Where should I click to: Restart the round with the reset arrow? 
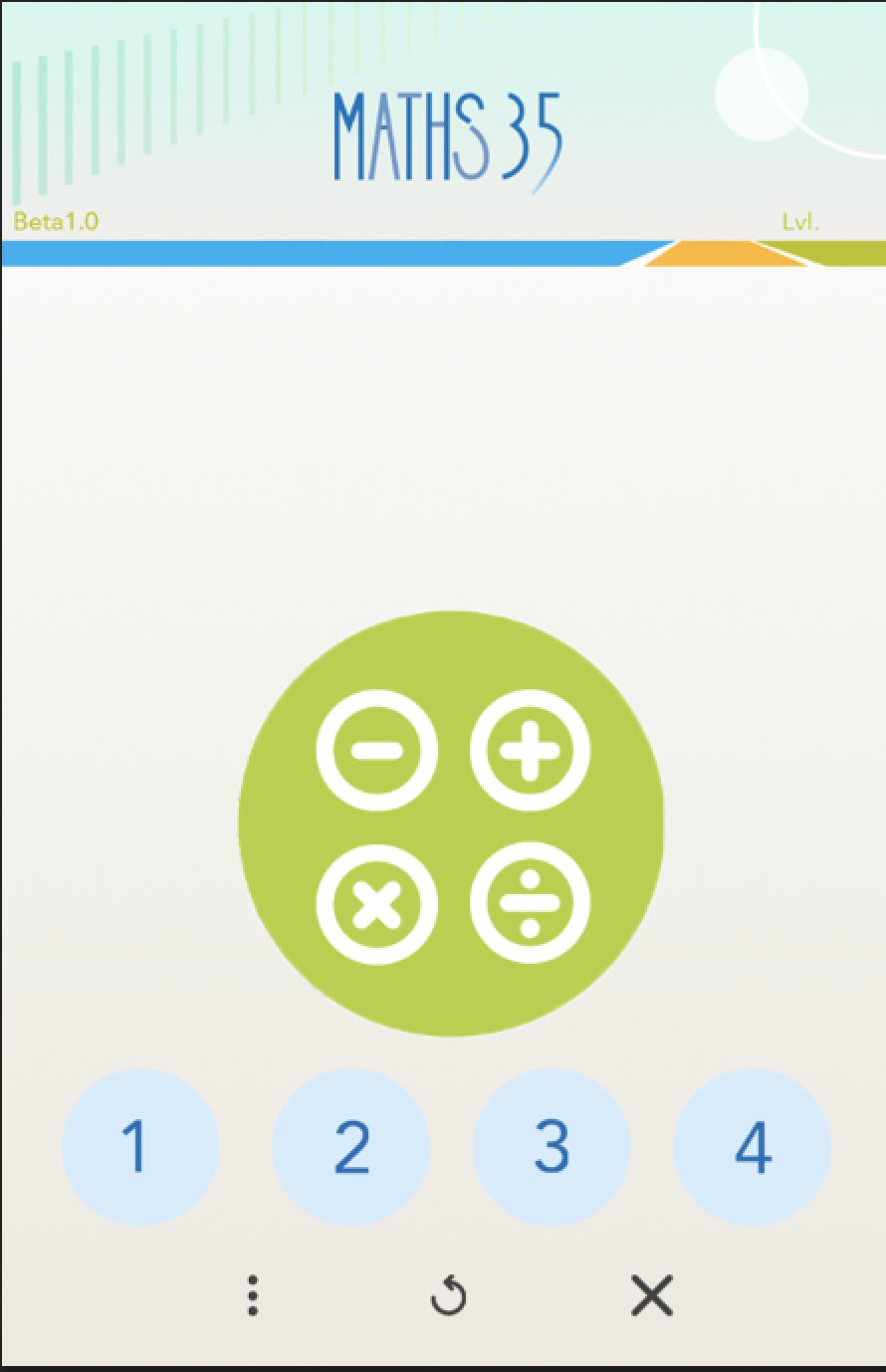tap(450, 1296)
